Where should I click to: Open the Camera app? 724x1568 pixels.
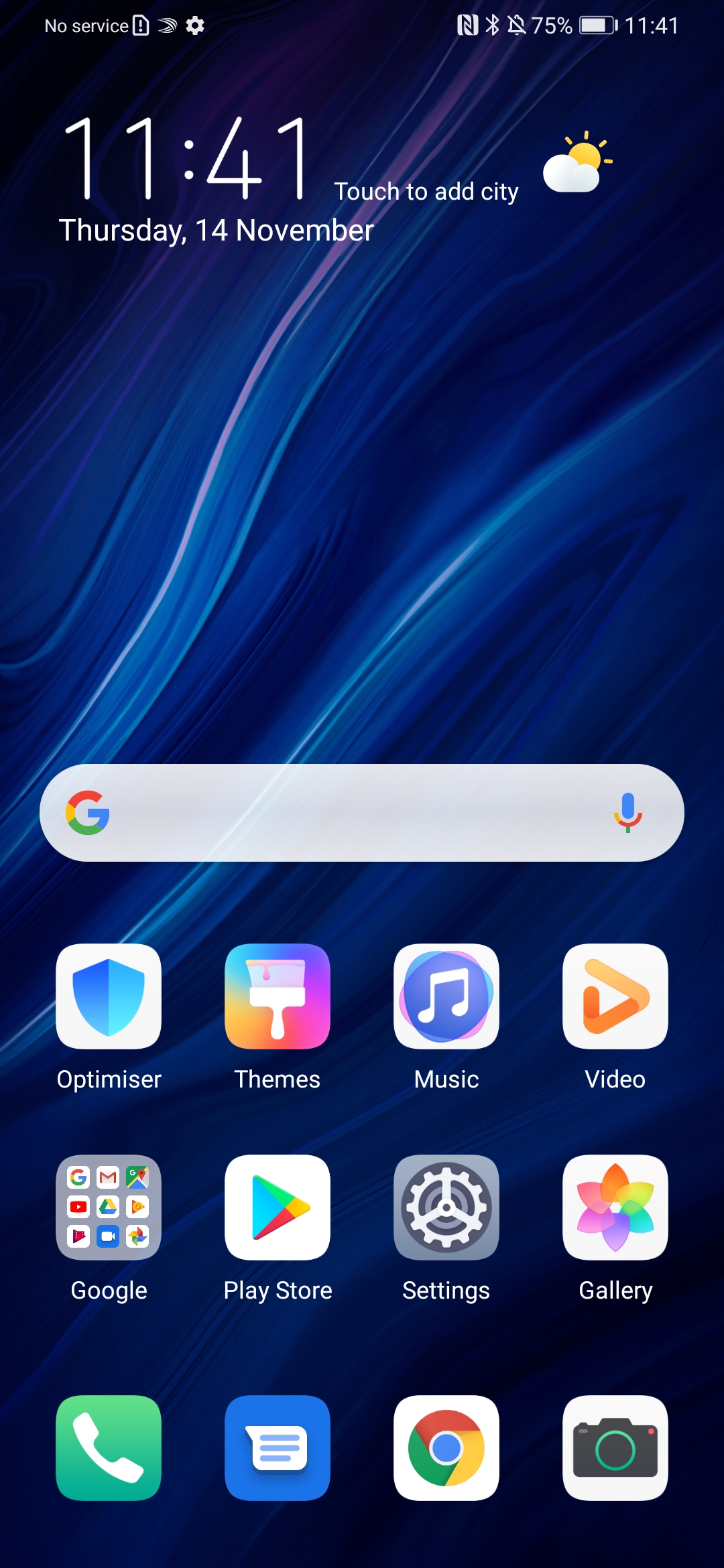615,1447
